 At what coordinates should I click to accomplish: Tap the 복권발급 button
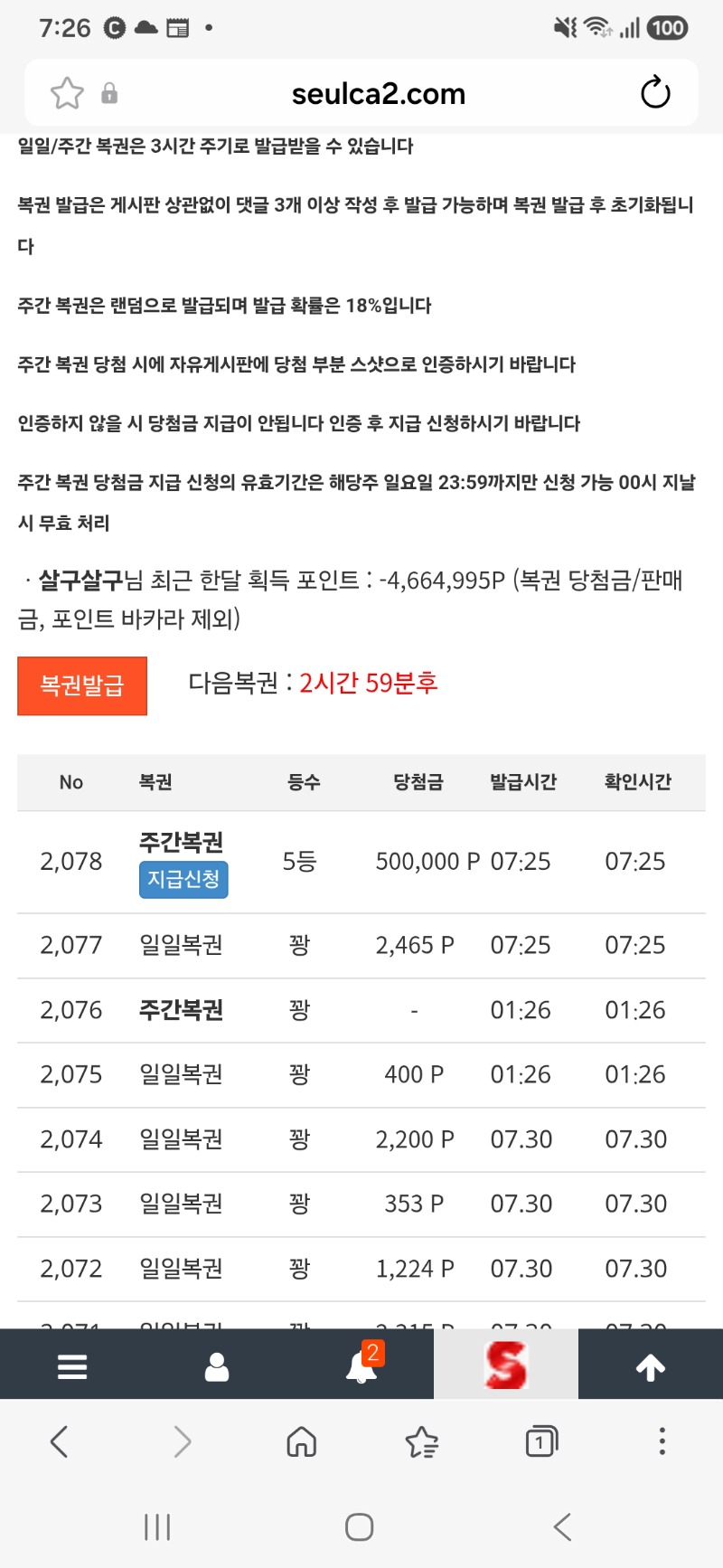82,685
